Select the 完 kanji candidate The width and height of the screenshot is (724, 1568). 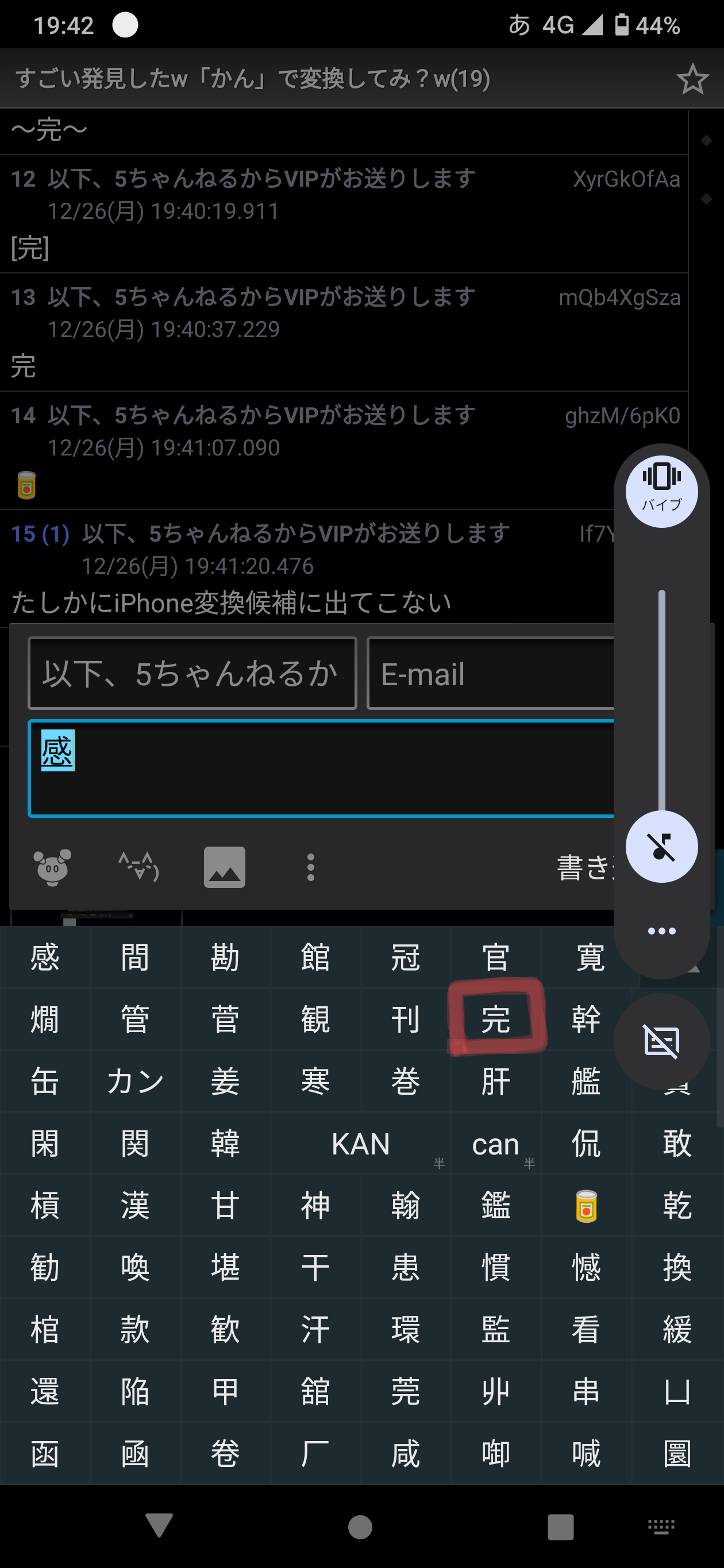tap(496, 1019)
